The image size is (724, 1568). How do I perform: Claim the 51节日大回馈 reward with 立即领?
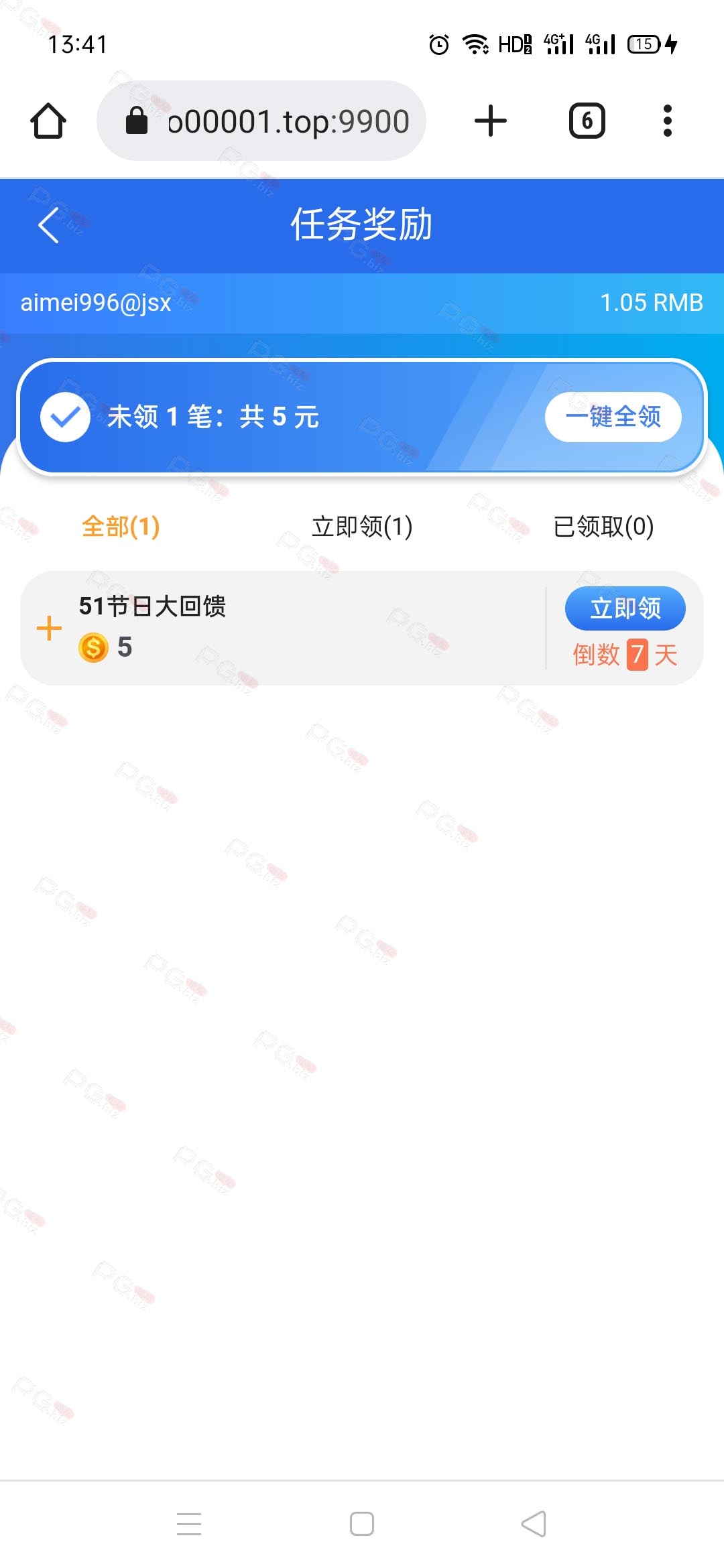(x=625, y=608)
